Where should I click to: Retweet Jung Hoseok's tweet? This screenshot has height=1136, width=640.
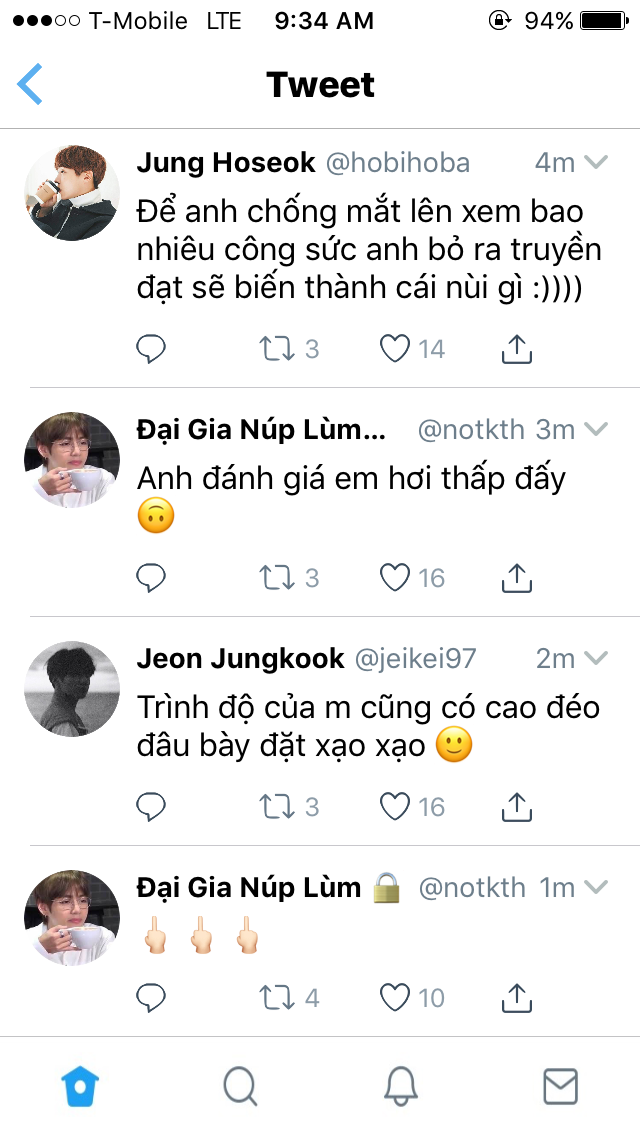tap(276, 349)
